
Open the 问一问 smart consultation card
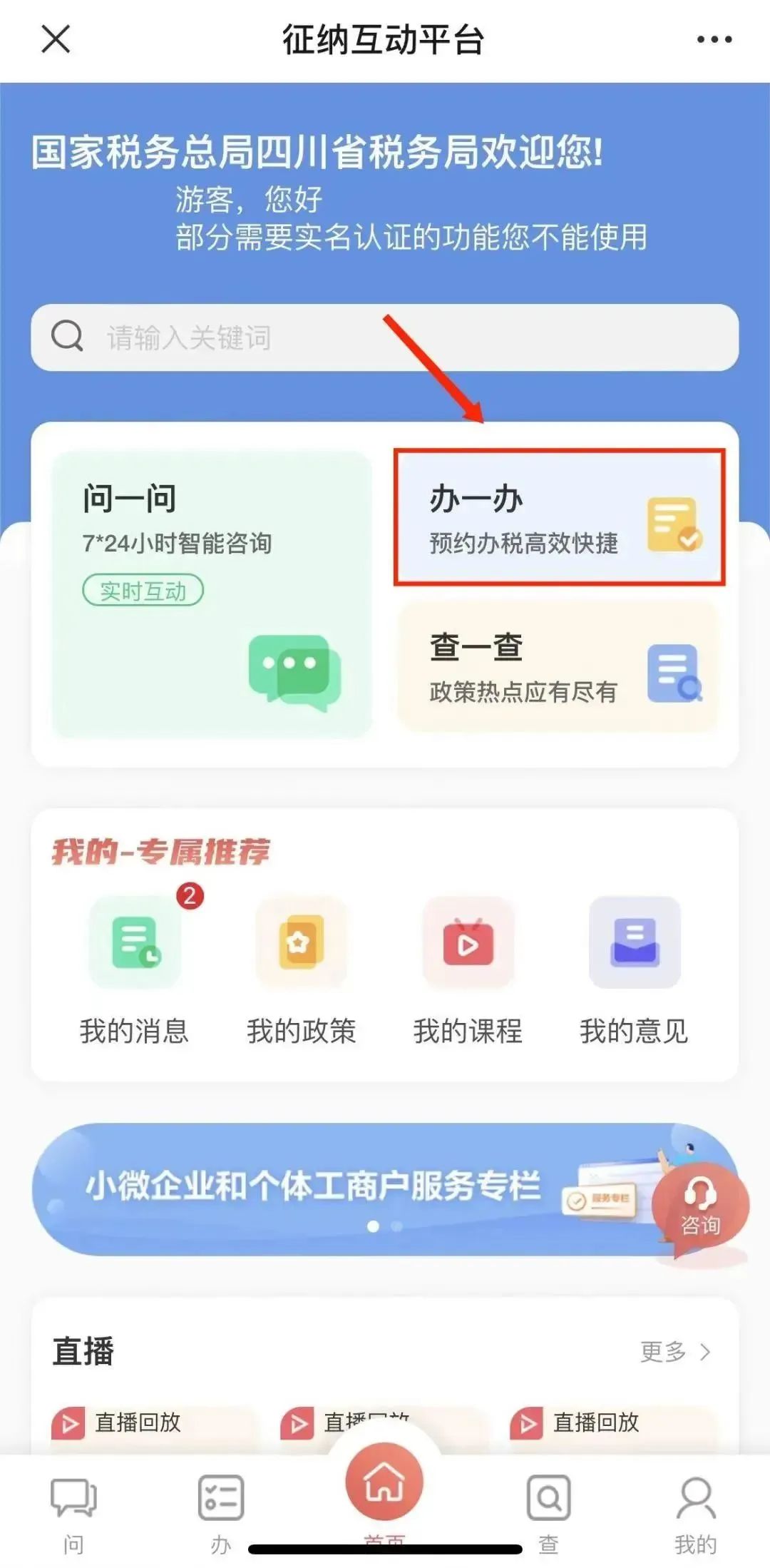pyautogui.click(x=212, y=594)
